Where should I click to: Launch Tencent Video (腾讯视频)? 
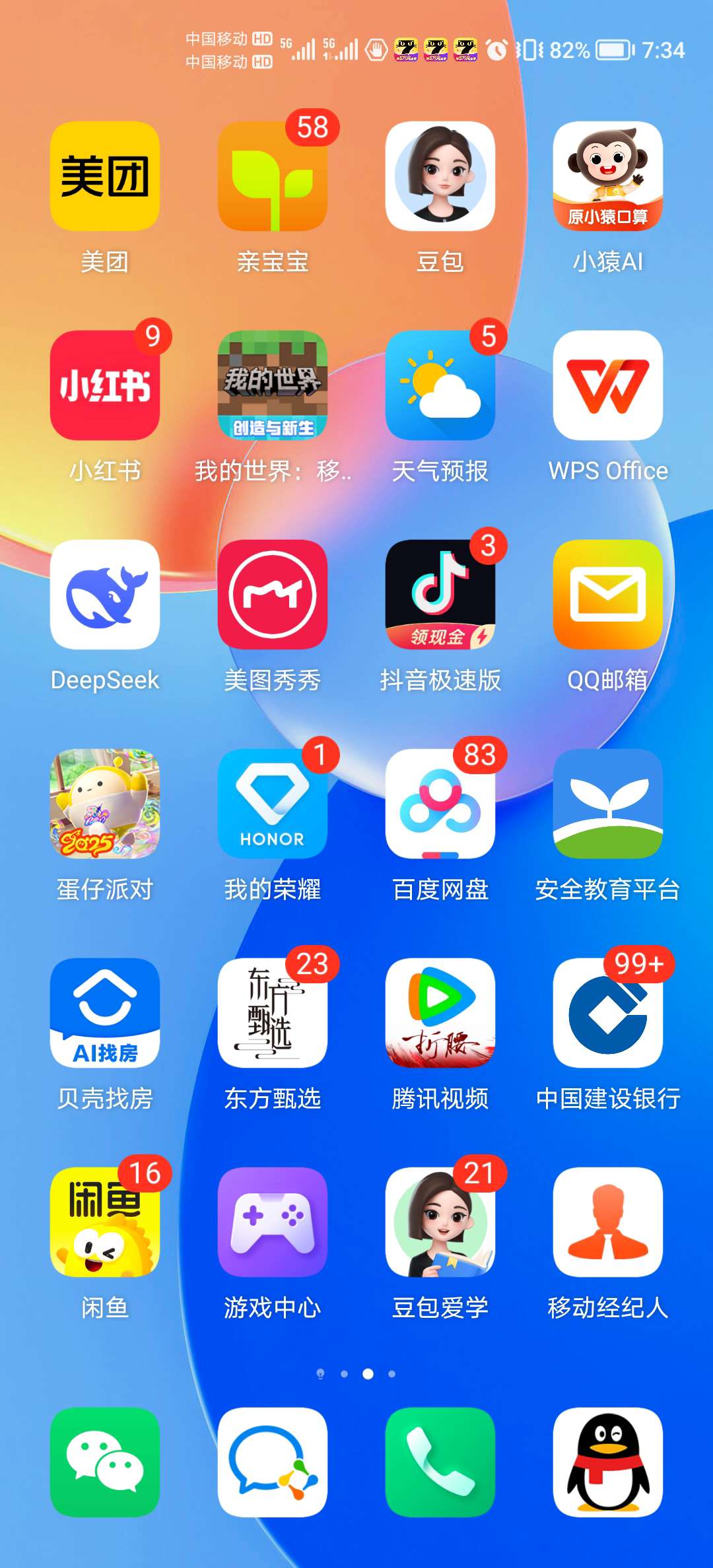tap(440, 1013)
